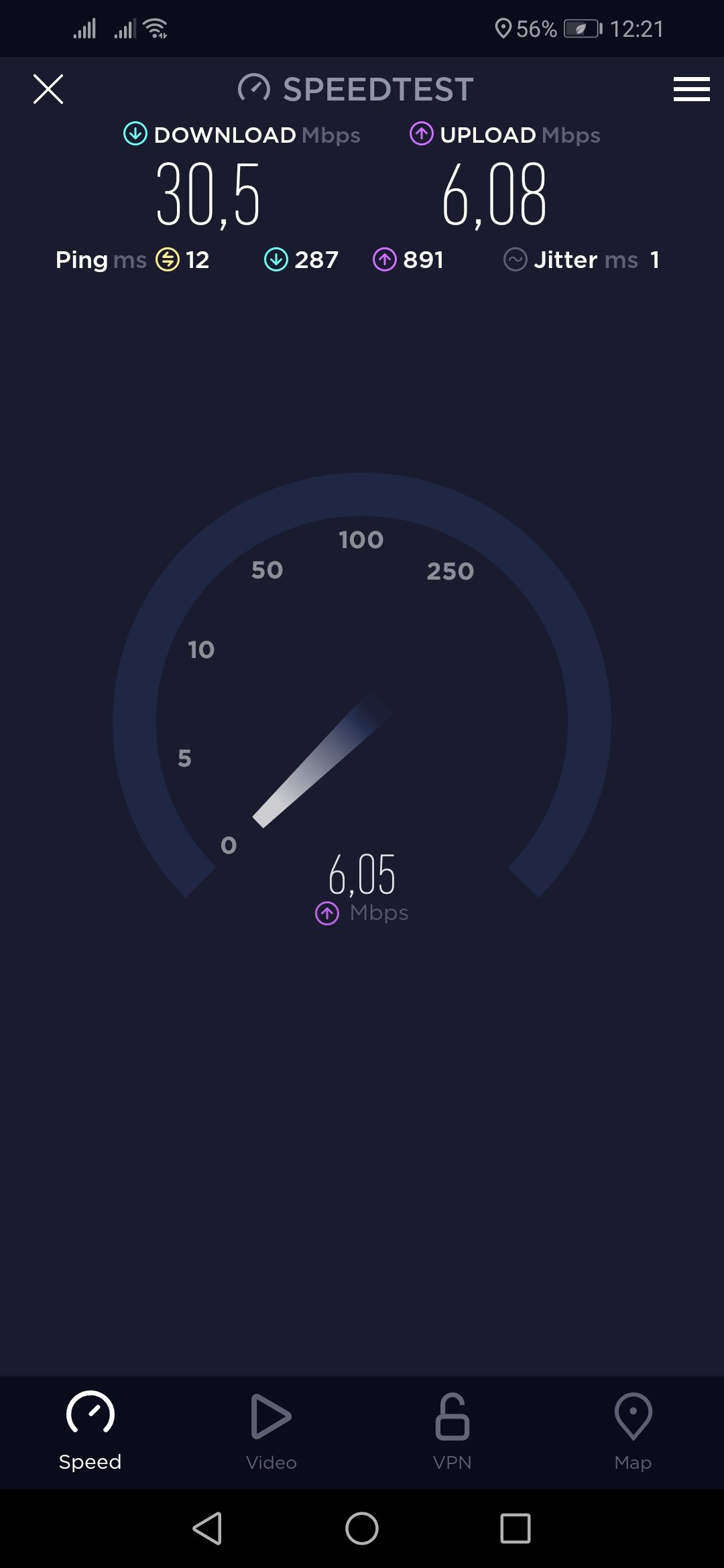Cancel the running speed test
This screenshot has height=1568, width=724.
pos(48,89)
